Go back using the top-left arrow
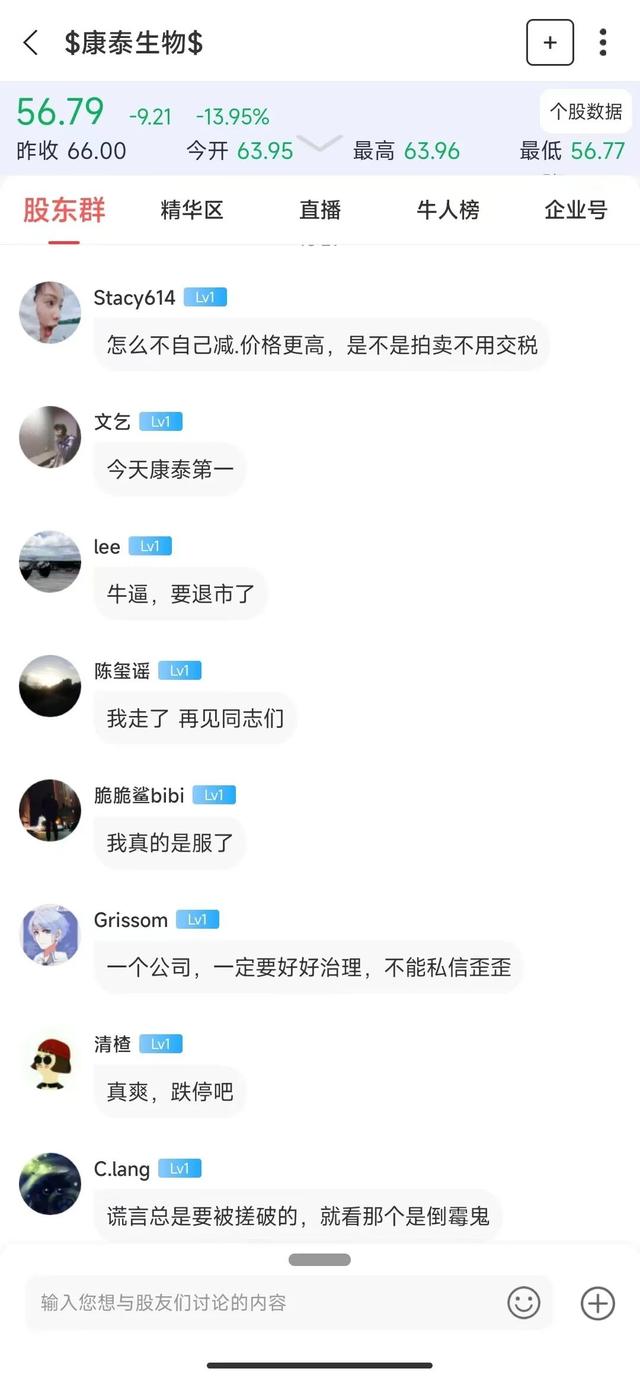The width and height of the screenshot is (640, 1378). [x=30, y=43]
